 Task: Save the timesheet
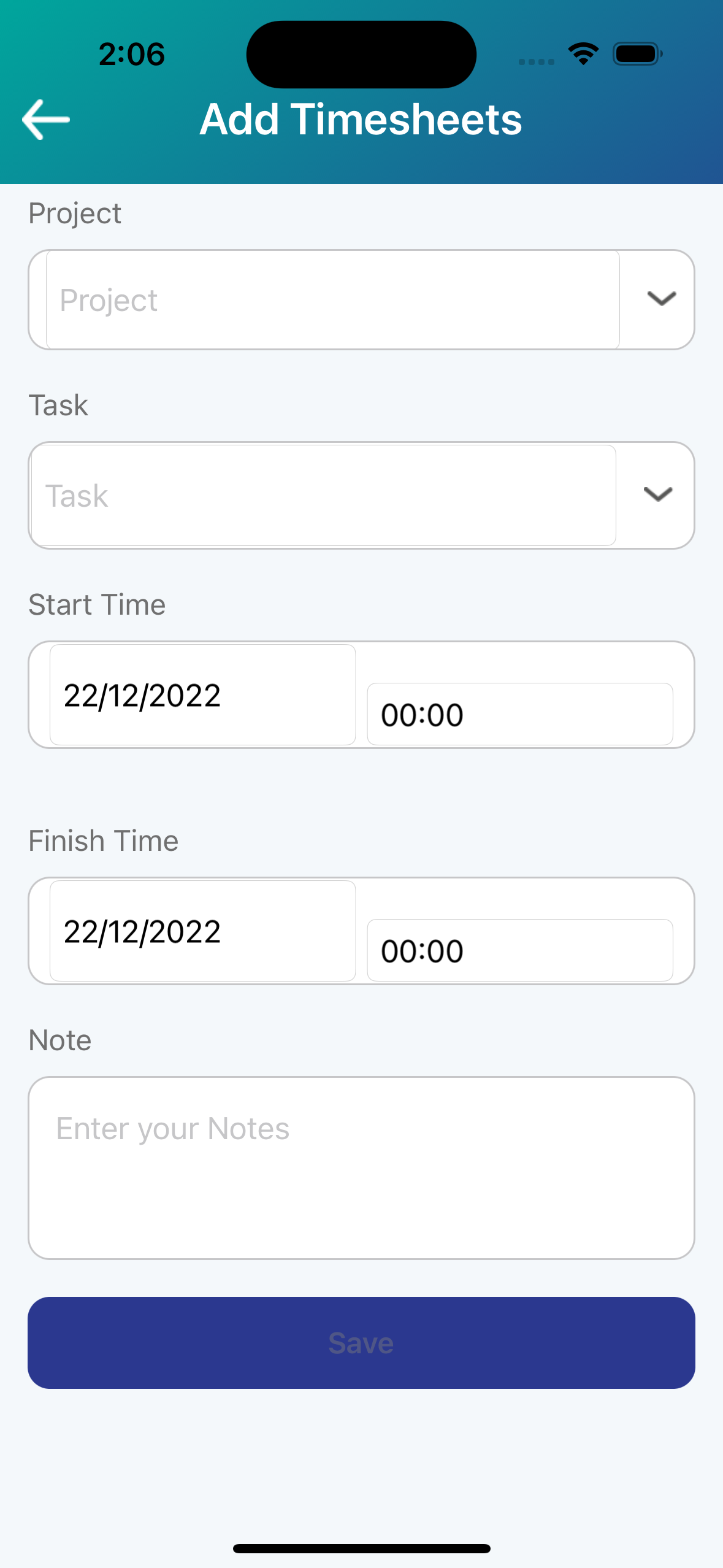361,1343
